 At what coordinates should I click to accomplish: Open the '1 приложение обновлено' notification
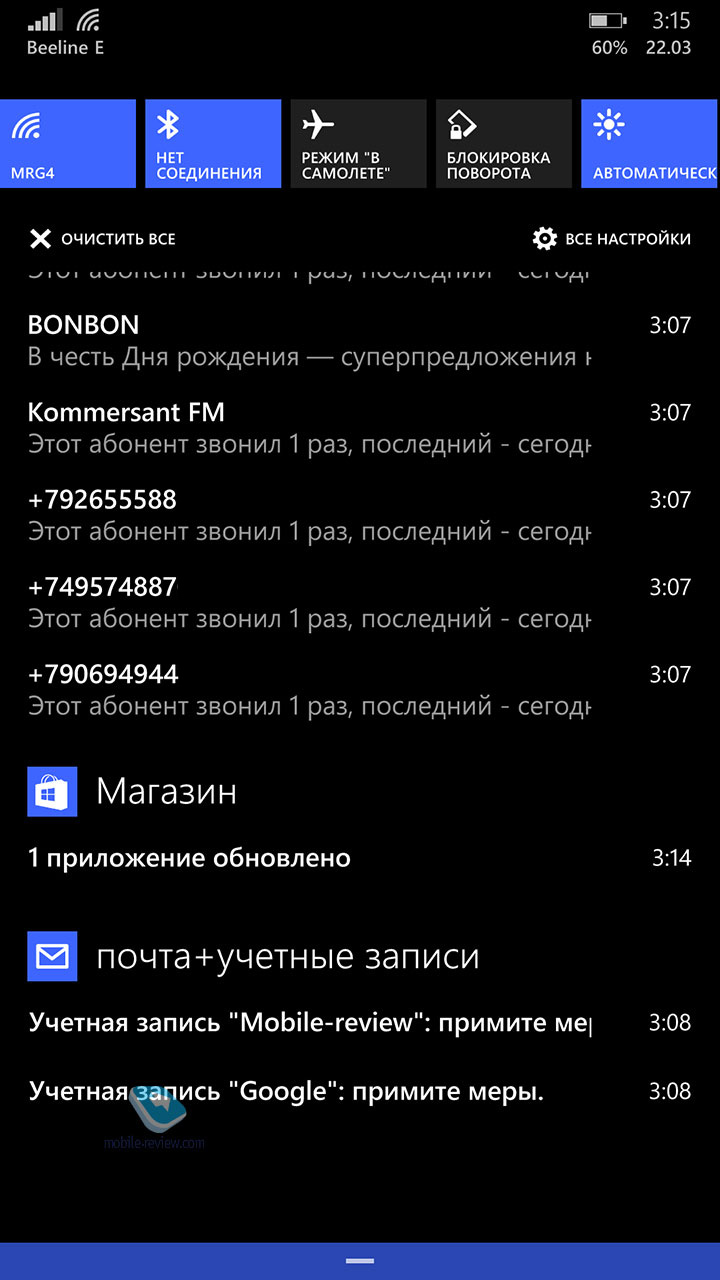coord(360,858)
